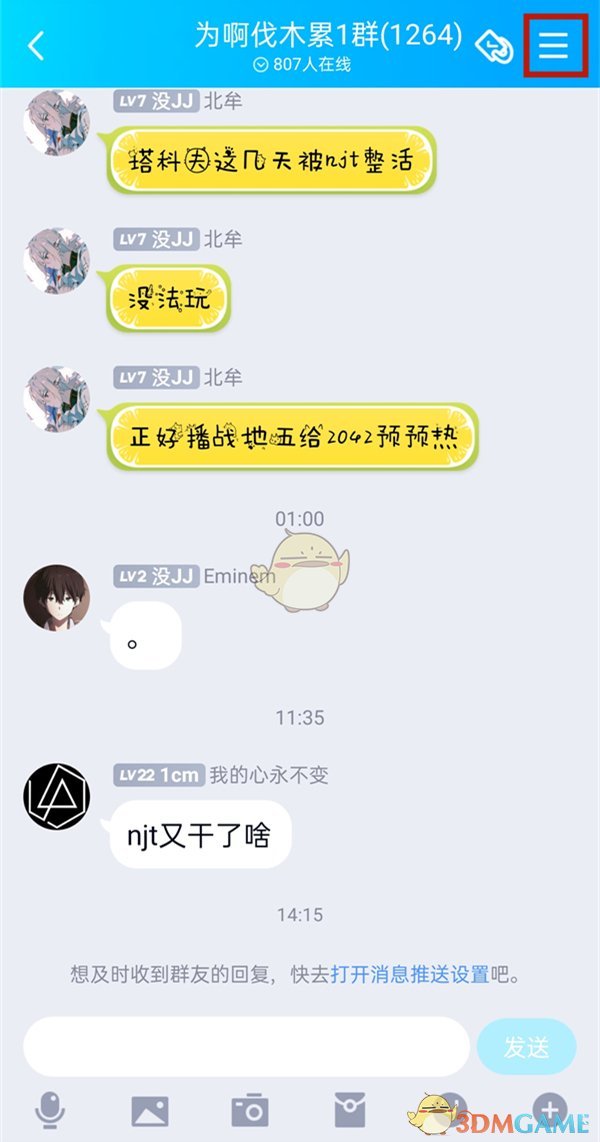Tap 北牟's avatar beside 没法玩 message

click(x=57, y=261)
